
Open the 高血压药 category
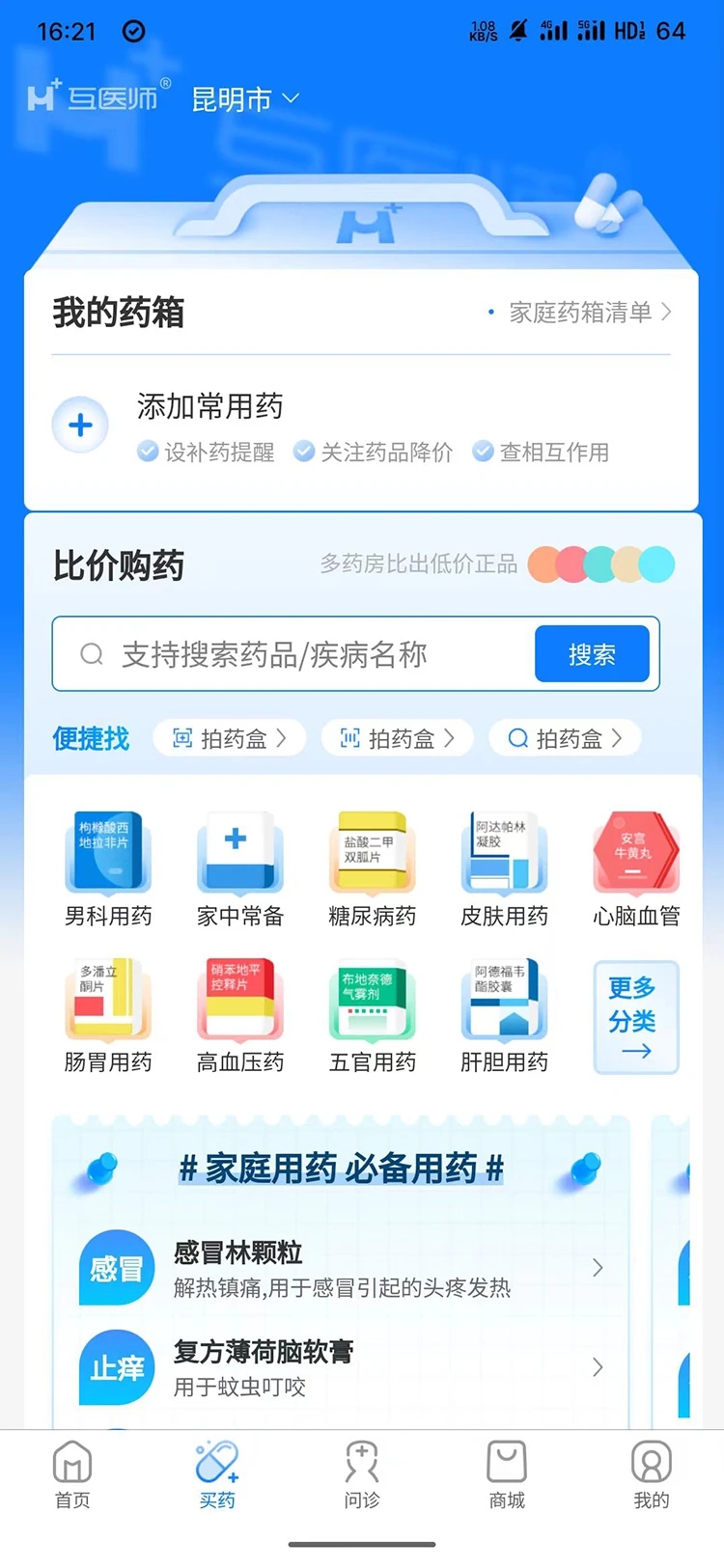[240, 1015]
